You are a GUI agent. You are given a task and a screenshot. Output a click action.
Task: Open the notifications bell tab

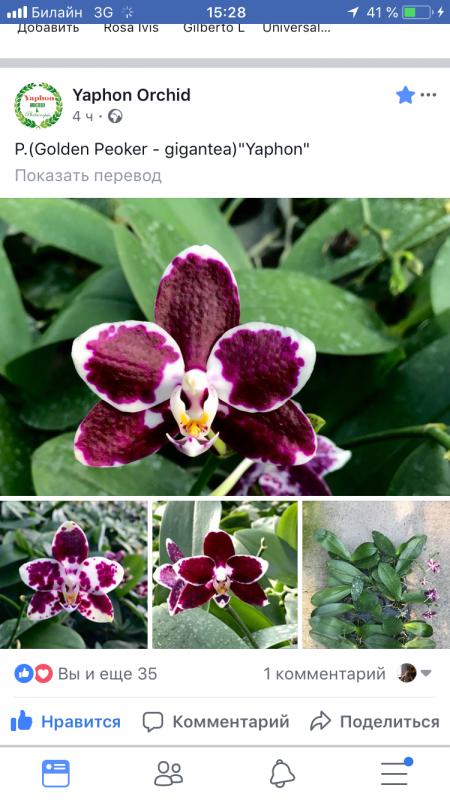coord(282,773)
